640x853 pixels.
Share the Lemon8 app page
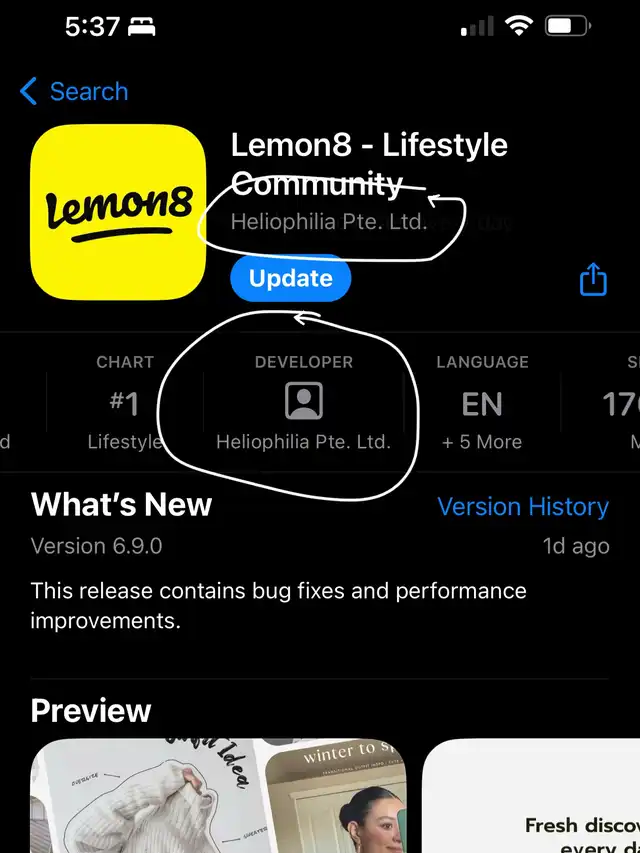pyautogui.click(x=593, y=279)
